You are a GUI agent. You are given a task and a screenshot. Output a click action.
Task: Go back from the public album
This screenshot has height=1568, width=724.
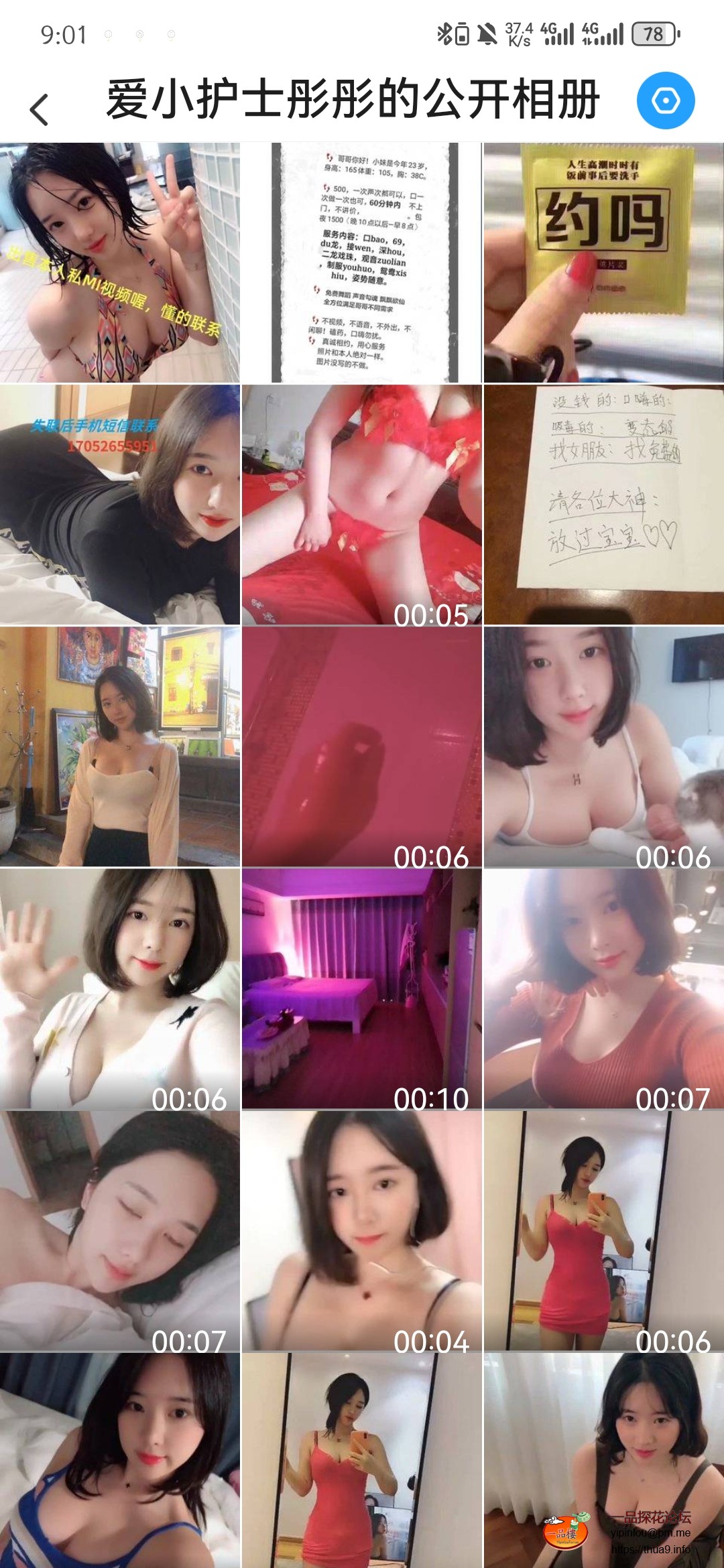click(x=40, y=109)
